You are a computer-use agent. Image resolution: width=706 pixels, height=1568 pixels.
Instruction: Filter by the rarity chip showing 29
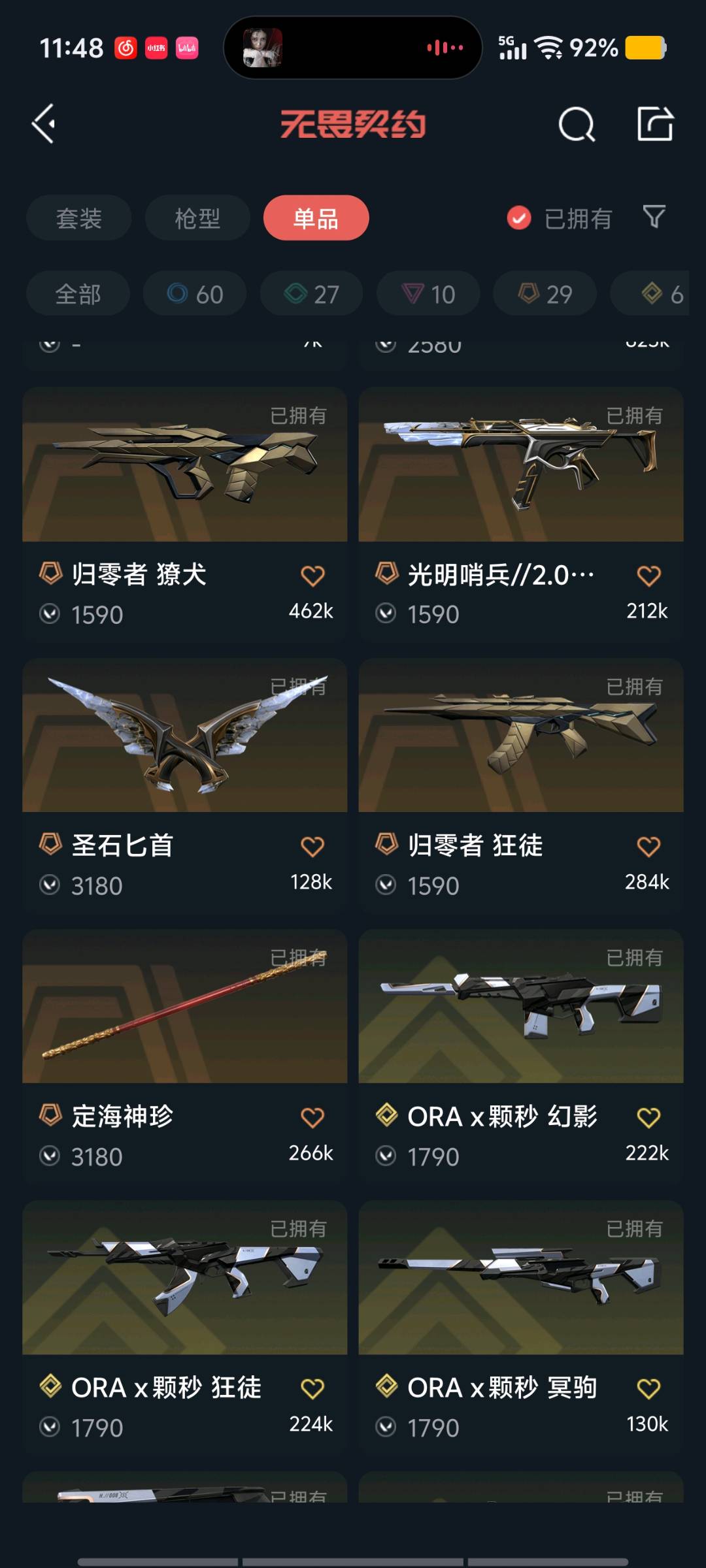tap(545, 294)
